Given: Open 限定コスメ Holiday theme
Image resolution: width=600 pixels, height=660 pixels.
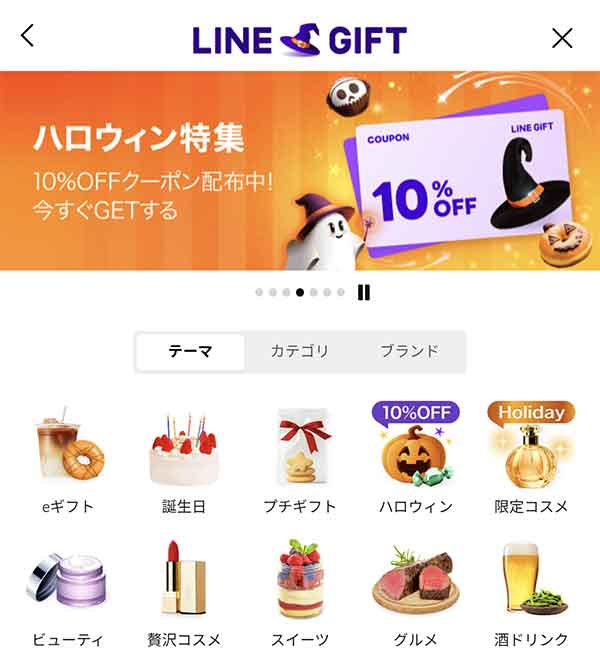Looking at the screenshot, I should click(531, 460).
